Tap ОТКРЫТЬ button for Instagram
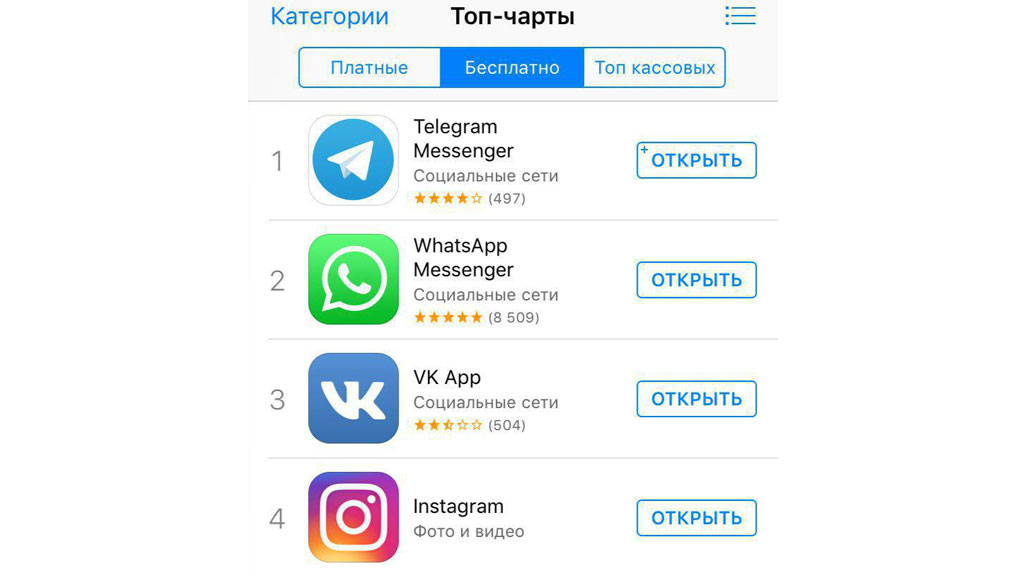Screen dimensions: 1024x576 click(696, 518)
